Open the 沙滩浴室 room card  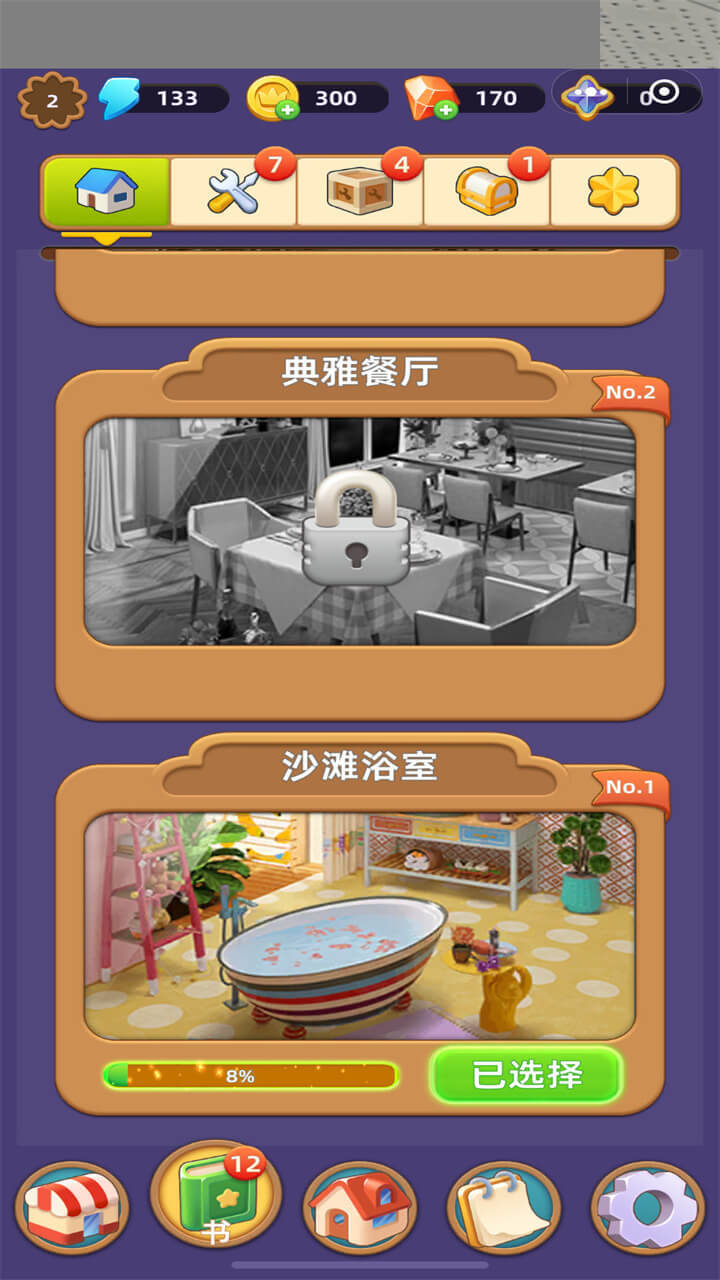tap(360, 925)
